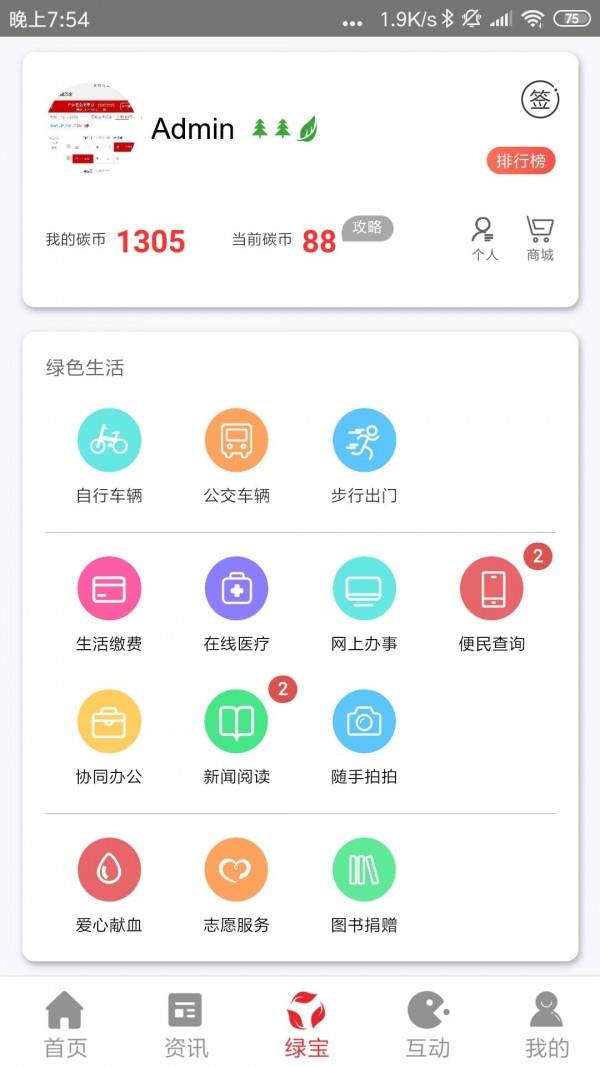Screen dimensions: 600x1067
Task: Open 个人 personal page
Action: [x=485, y=239]
